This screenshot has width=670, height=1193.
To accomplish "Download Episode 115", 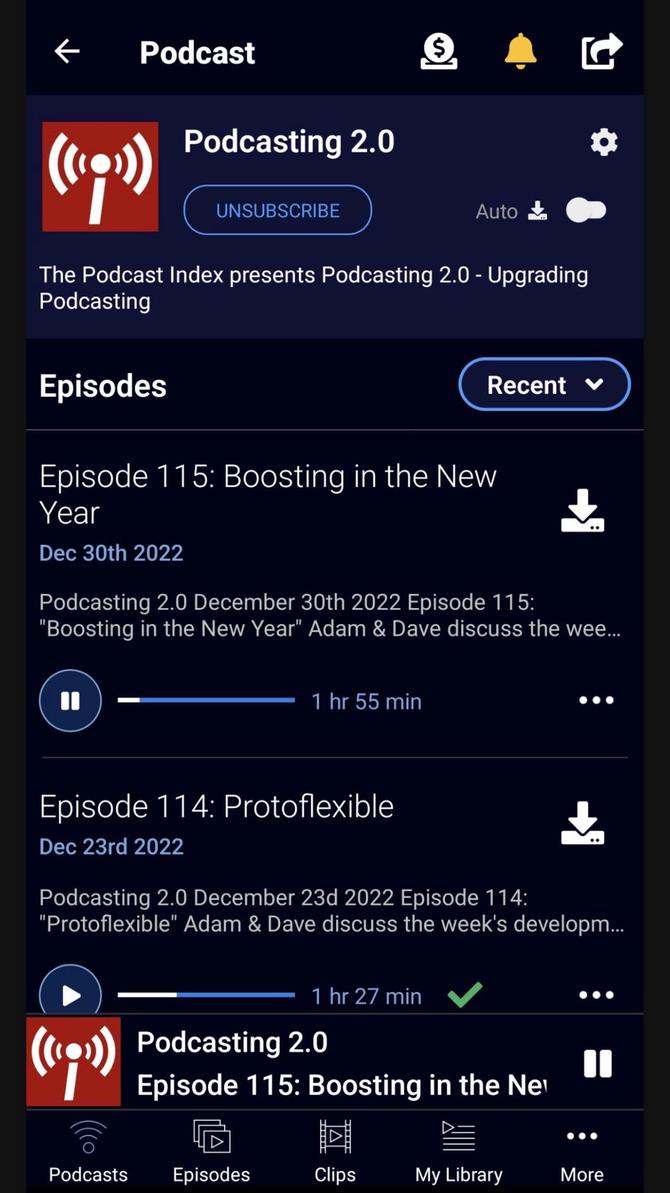I will 582,511.
